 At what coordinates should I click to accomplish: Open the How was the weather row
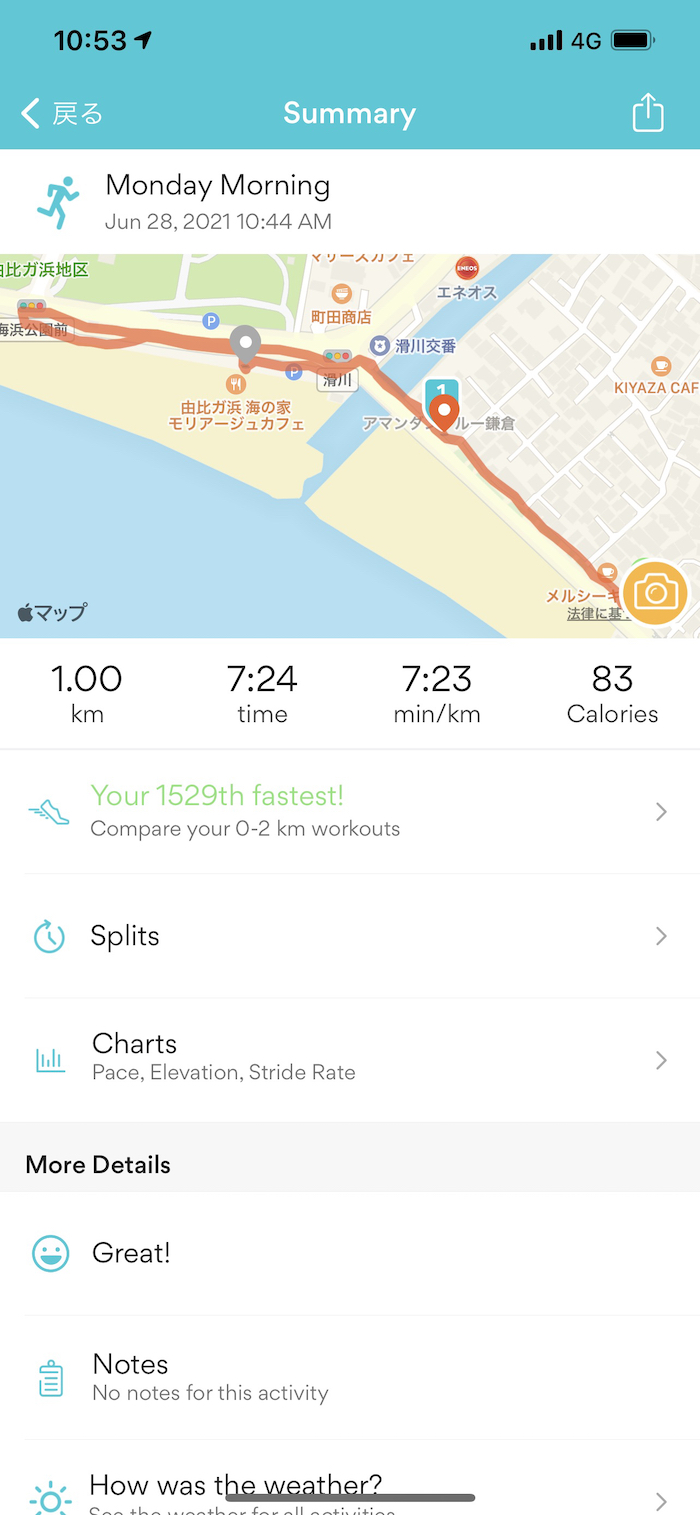click(350, 1492)
